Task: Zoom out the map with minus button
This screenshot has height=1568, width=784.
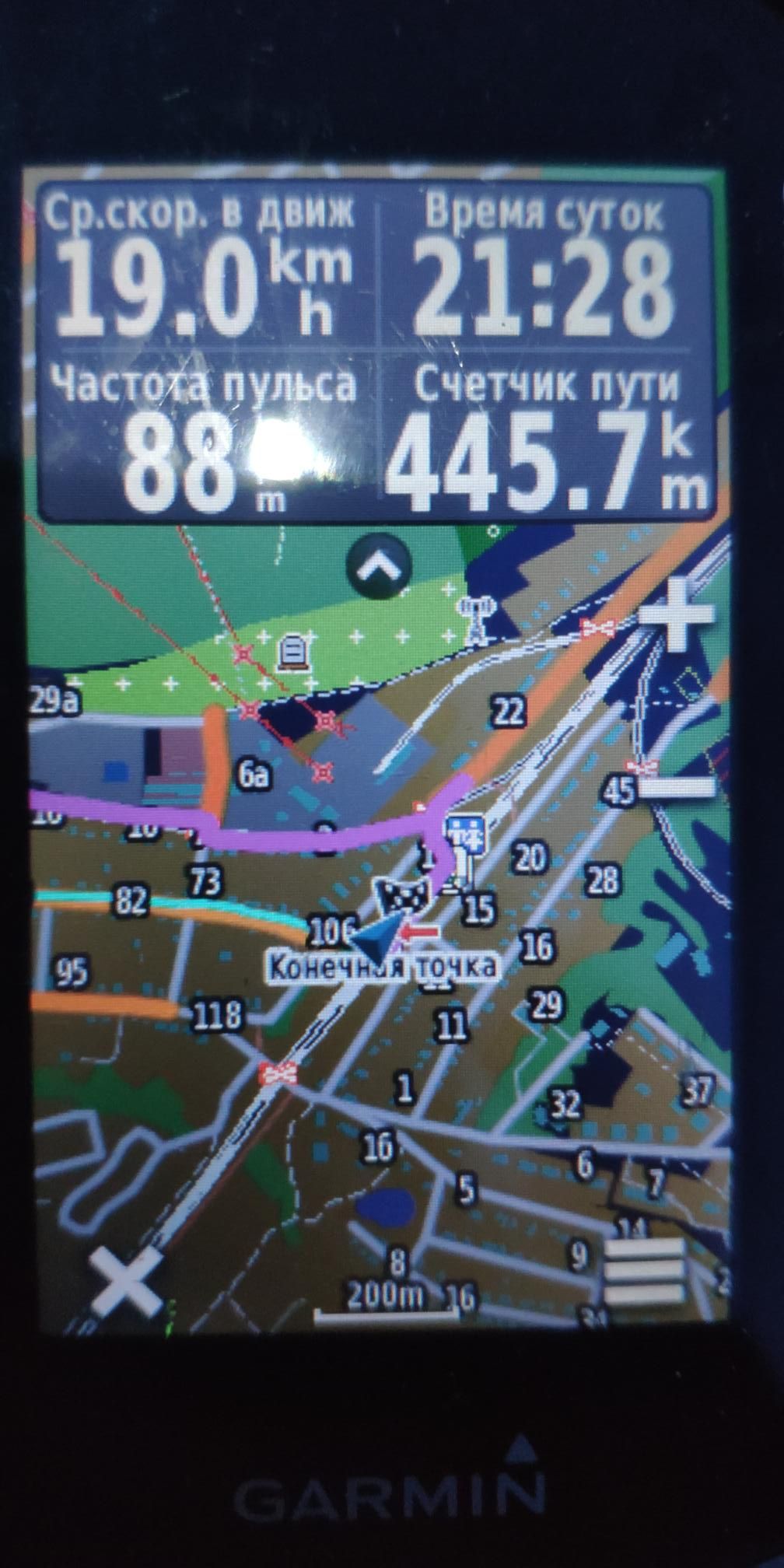Action: pyautogui.click(x=675, y=788)
